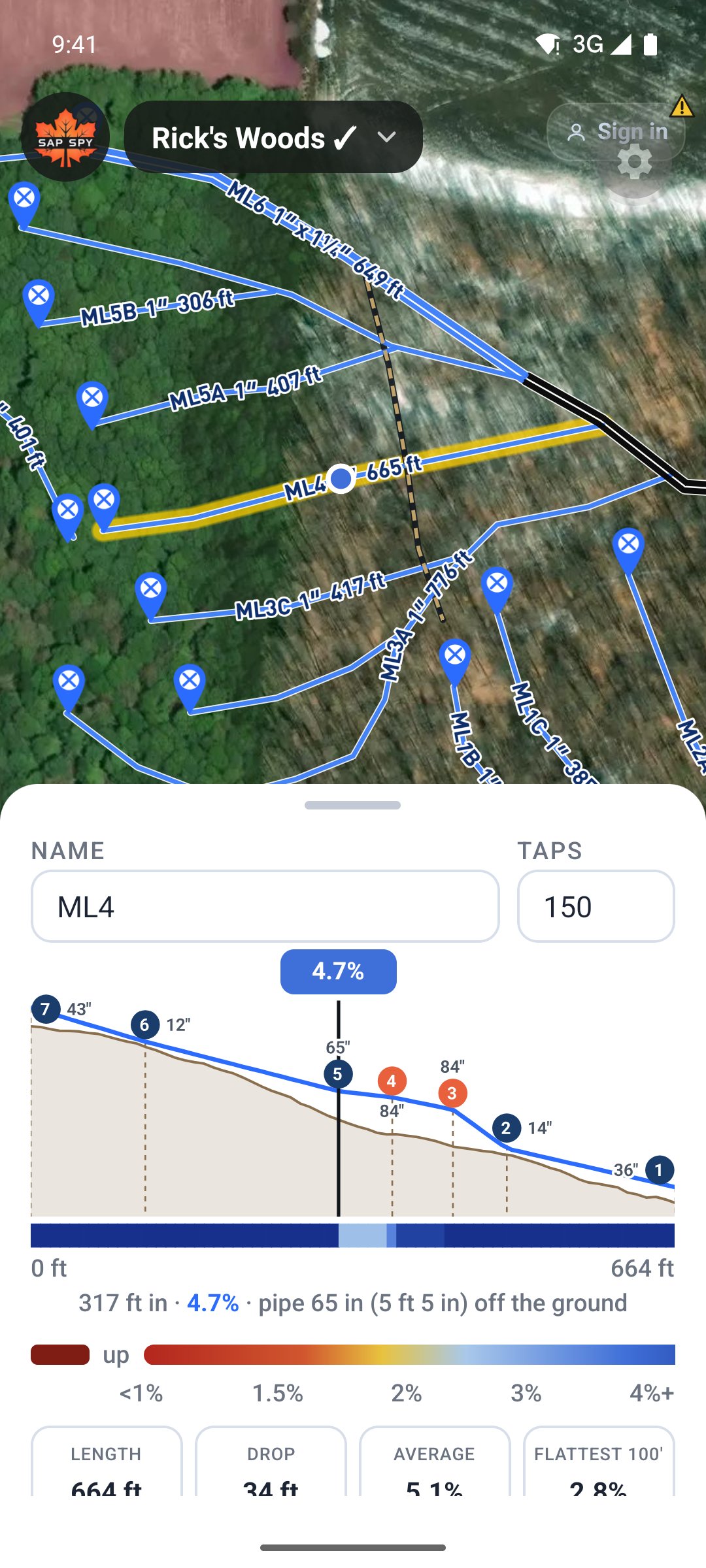Edit the taps count field
This screenshot has height=1568, width=706.
(596, 906)
